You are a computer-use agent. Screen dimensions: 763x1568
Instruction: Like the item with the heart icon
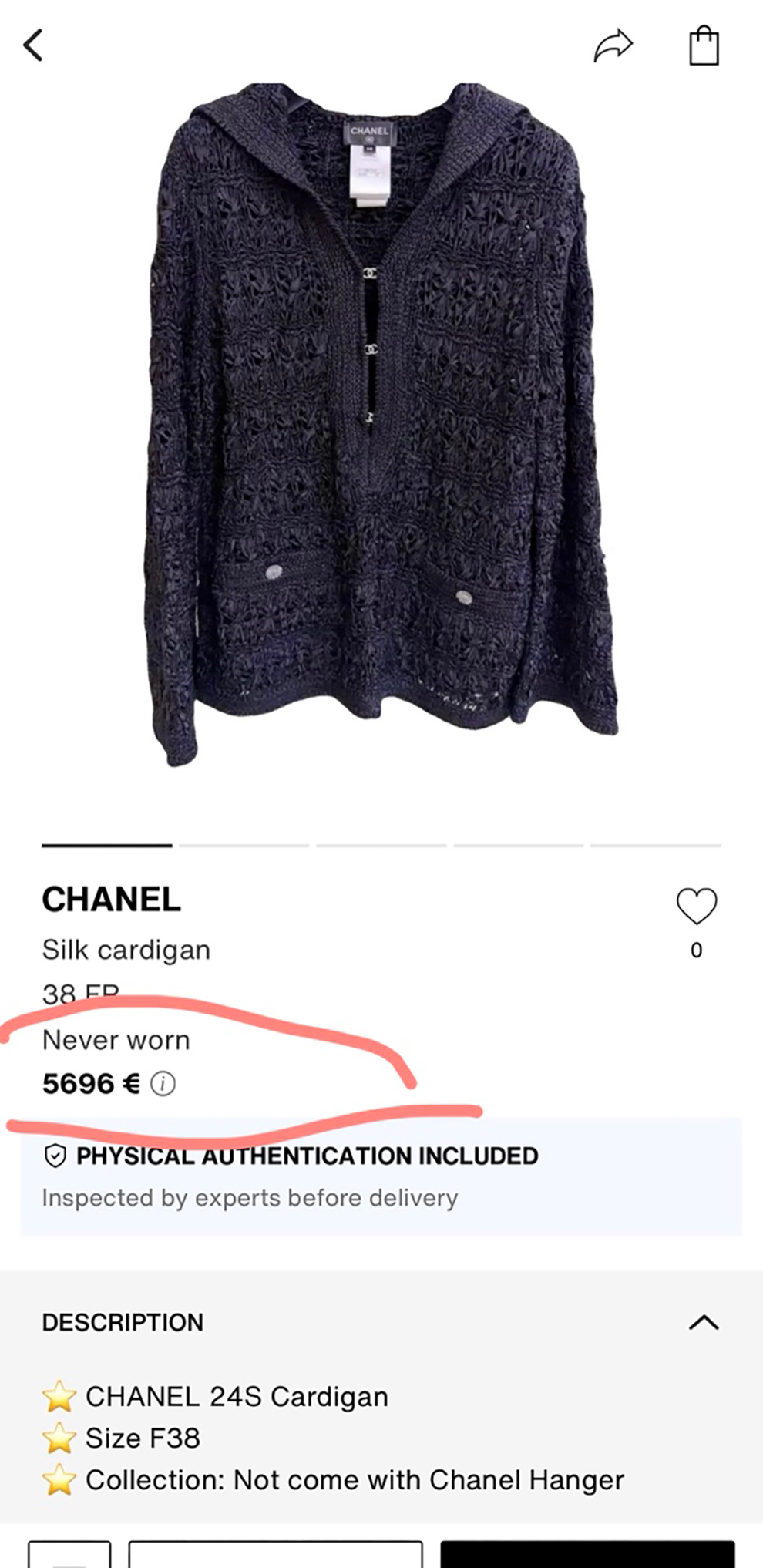click(696, 906)
